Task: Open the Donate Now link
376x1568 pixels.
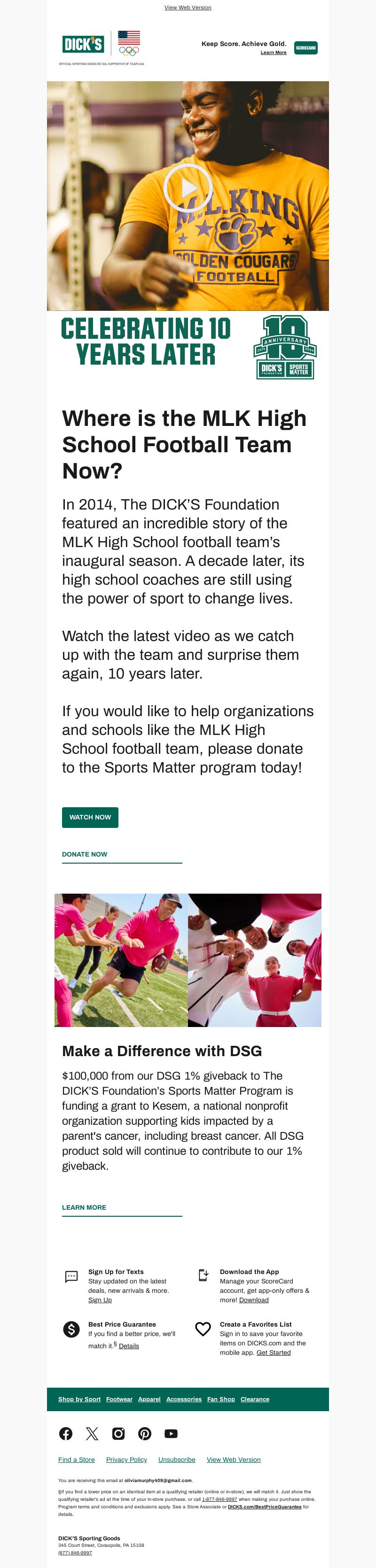Action: (85, 854)
